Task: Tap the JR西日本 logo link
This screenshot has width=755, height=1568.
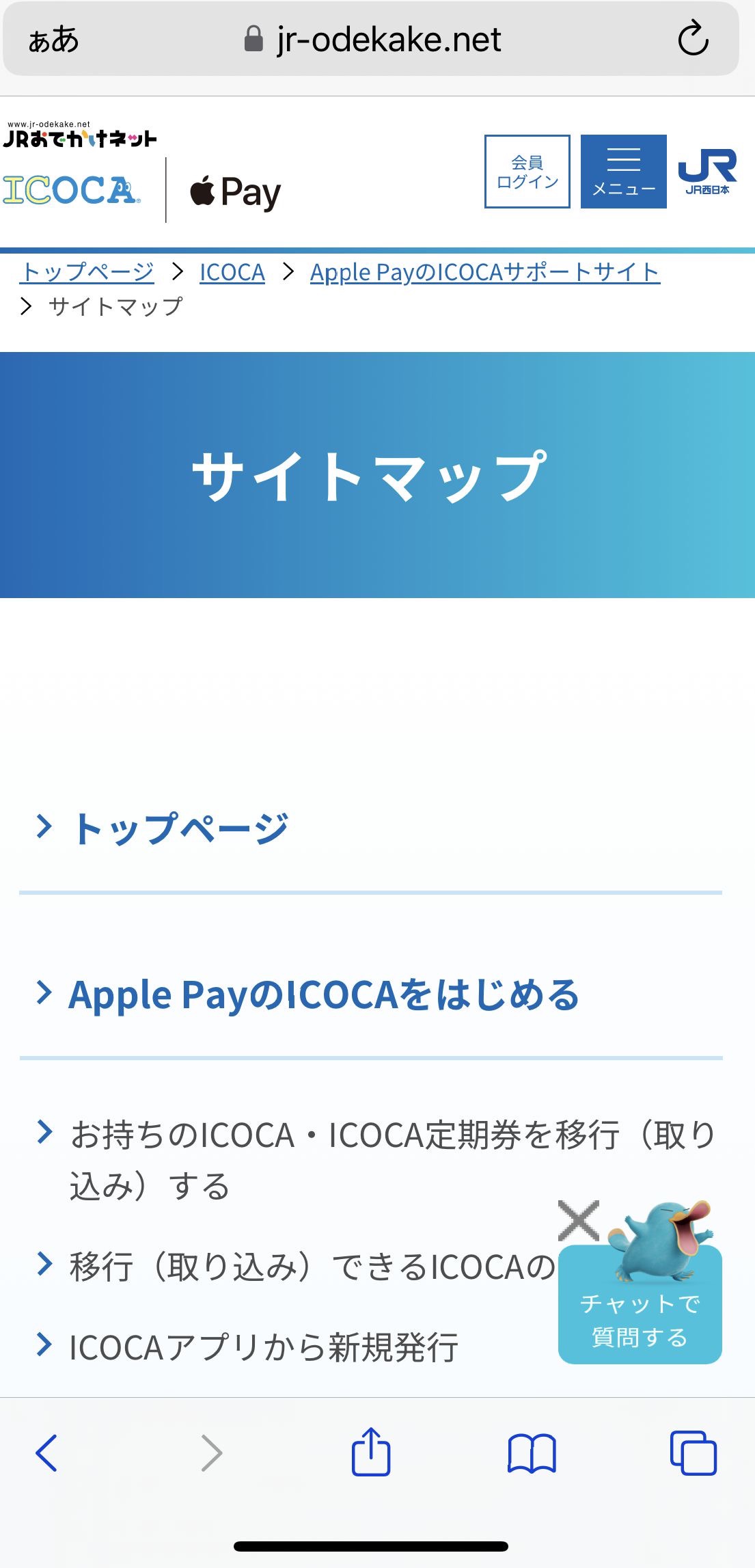Action: [x=707, y=172]
